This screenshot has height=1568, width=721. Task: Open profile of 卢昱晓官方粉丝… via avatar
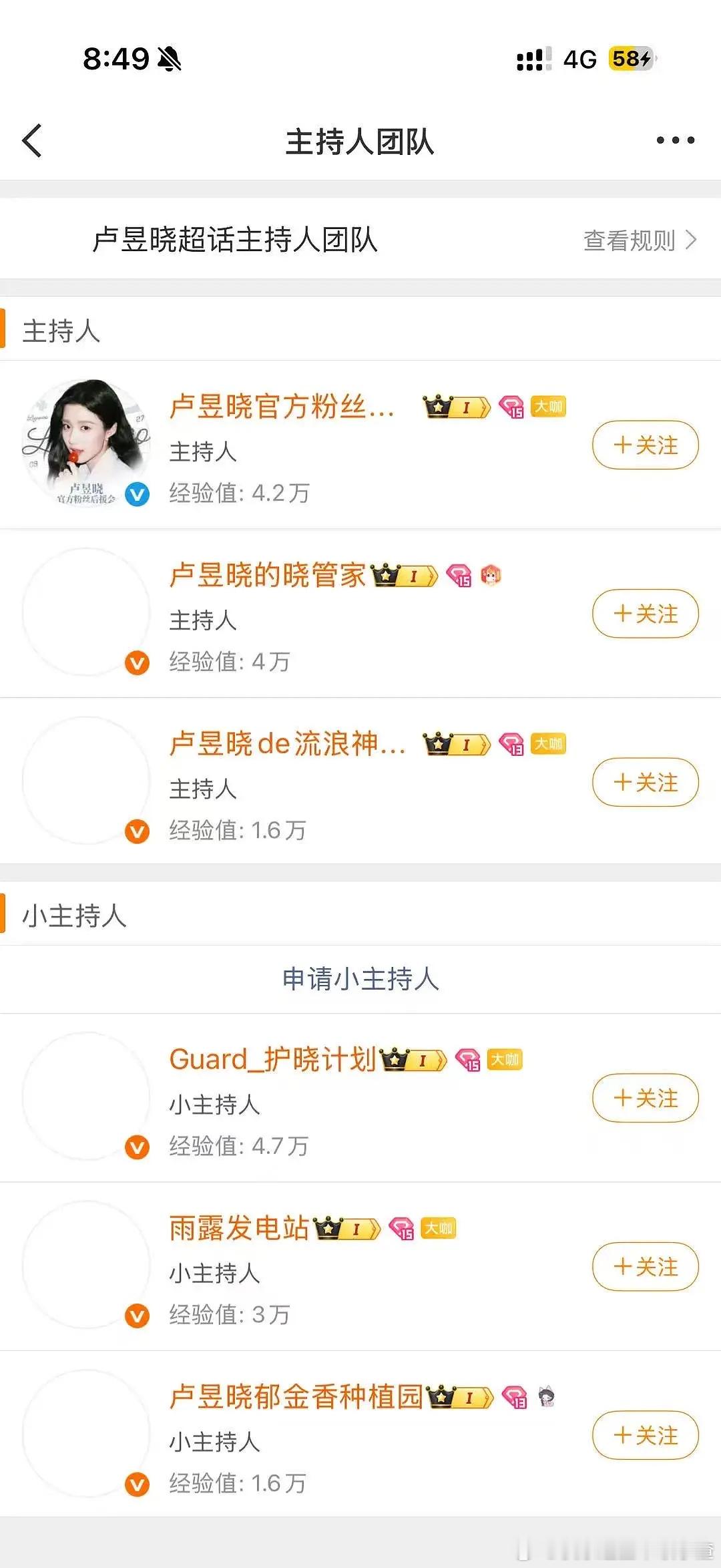(x=86, y=443)
